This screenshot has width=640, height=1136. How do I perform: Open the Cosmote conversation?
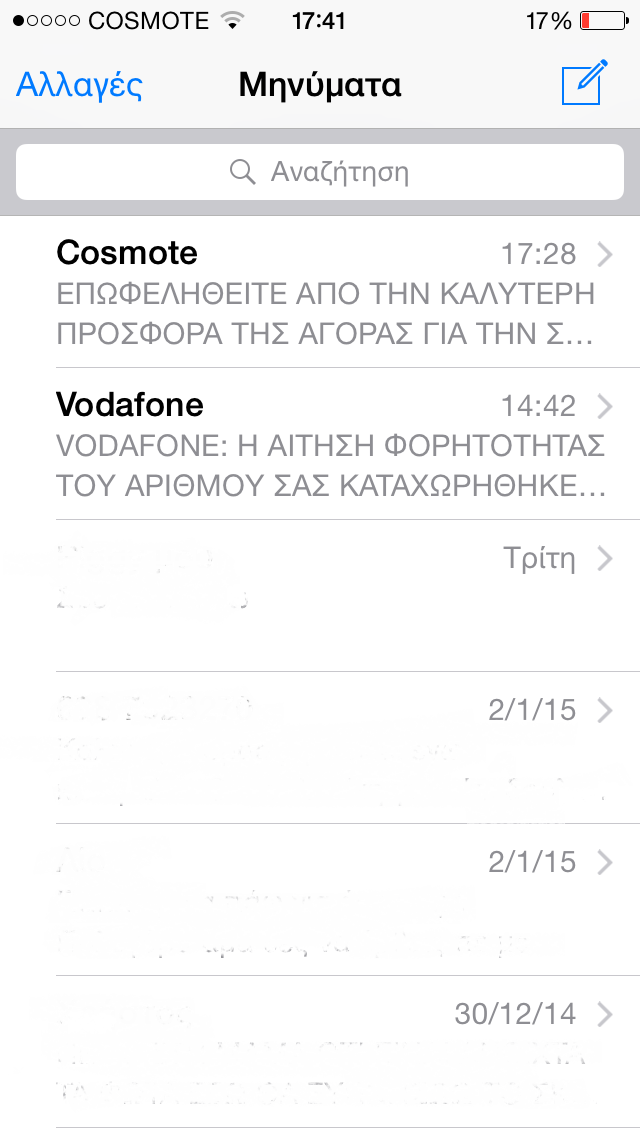click(330, 292)
